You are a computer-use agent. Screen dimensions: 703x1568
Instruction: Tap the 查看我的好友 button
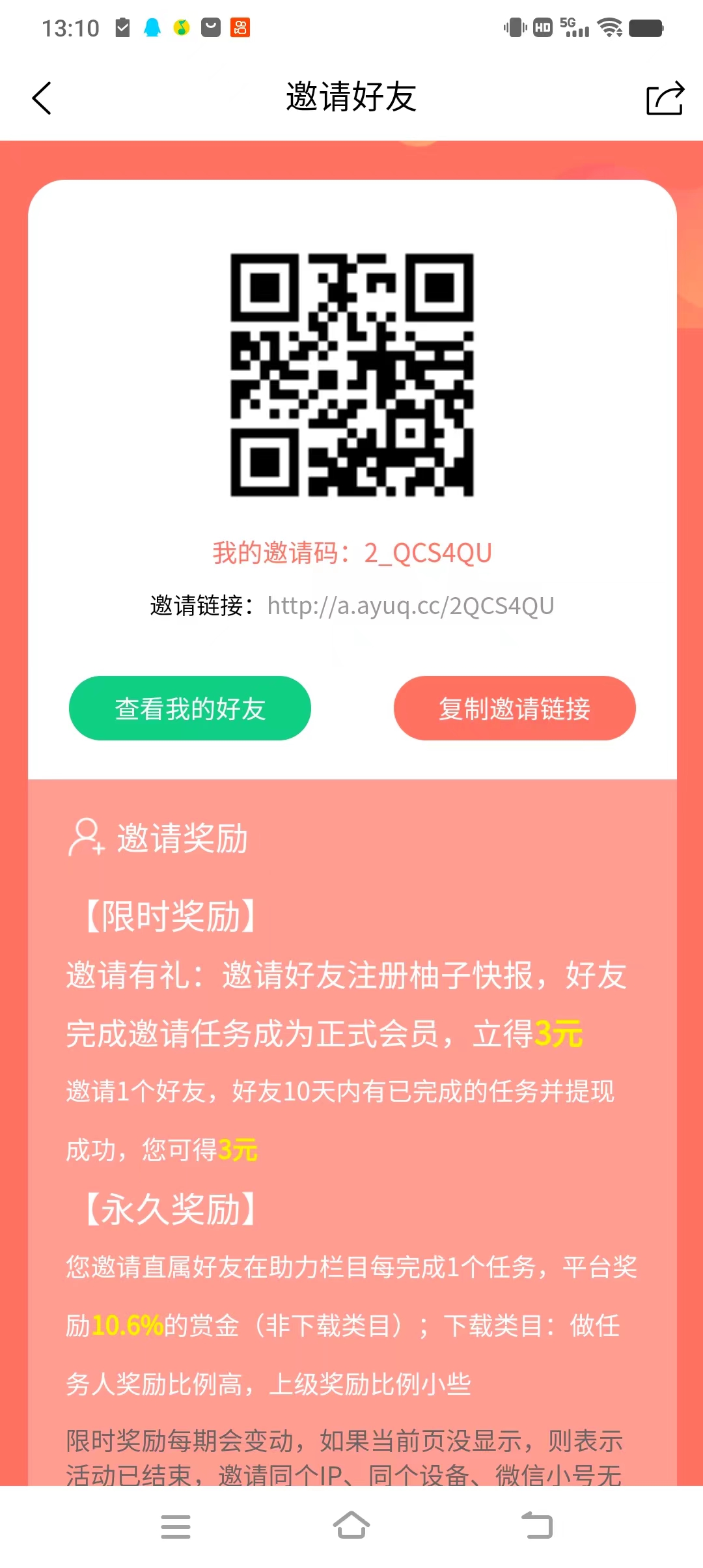(x=190, y=708)
